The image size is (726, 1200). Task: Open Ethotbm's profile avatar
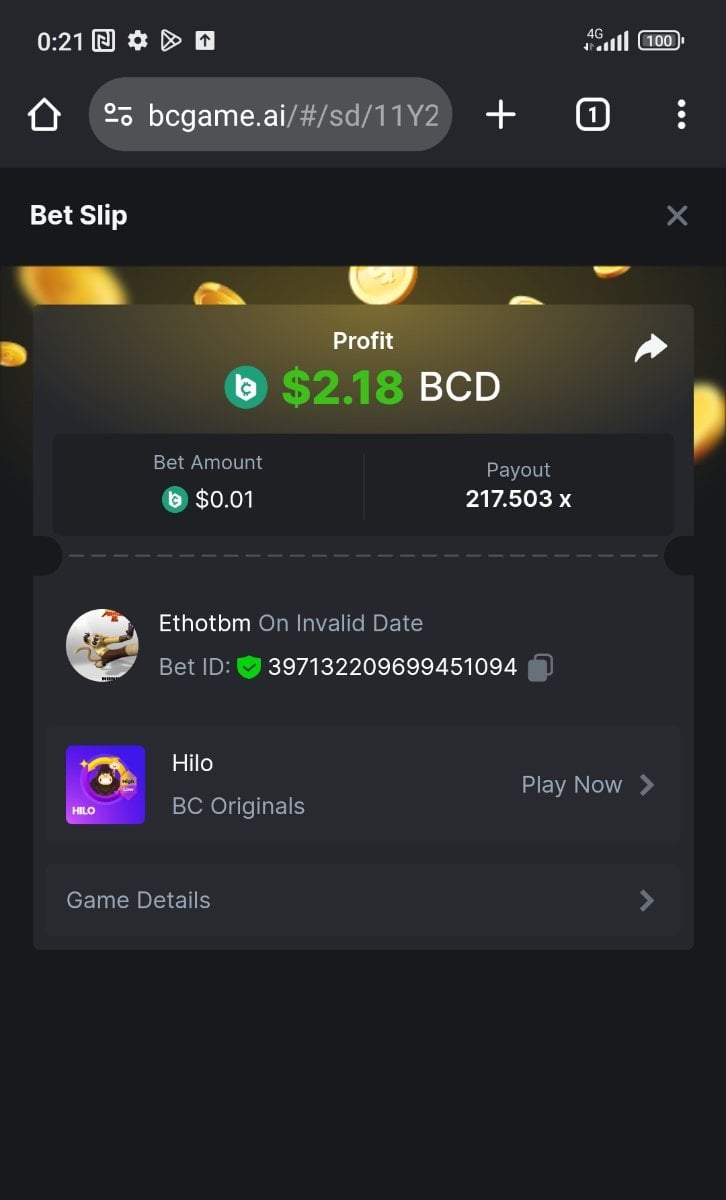coord(102,645)
